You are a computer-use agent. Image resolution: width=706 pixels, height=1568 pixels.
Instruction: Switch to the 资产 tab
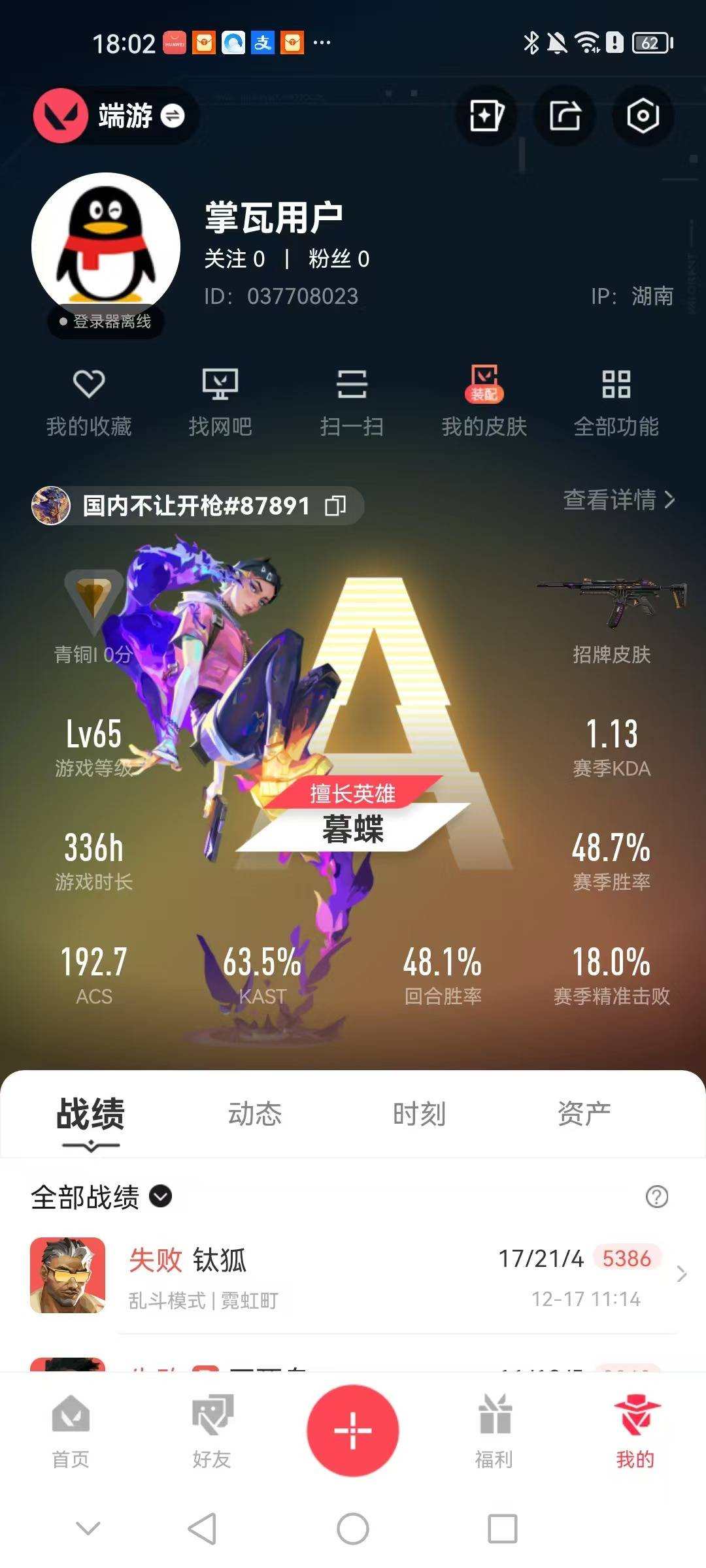pyautogui.click(x=585, y=1116)
